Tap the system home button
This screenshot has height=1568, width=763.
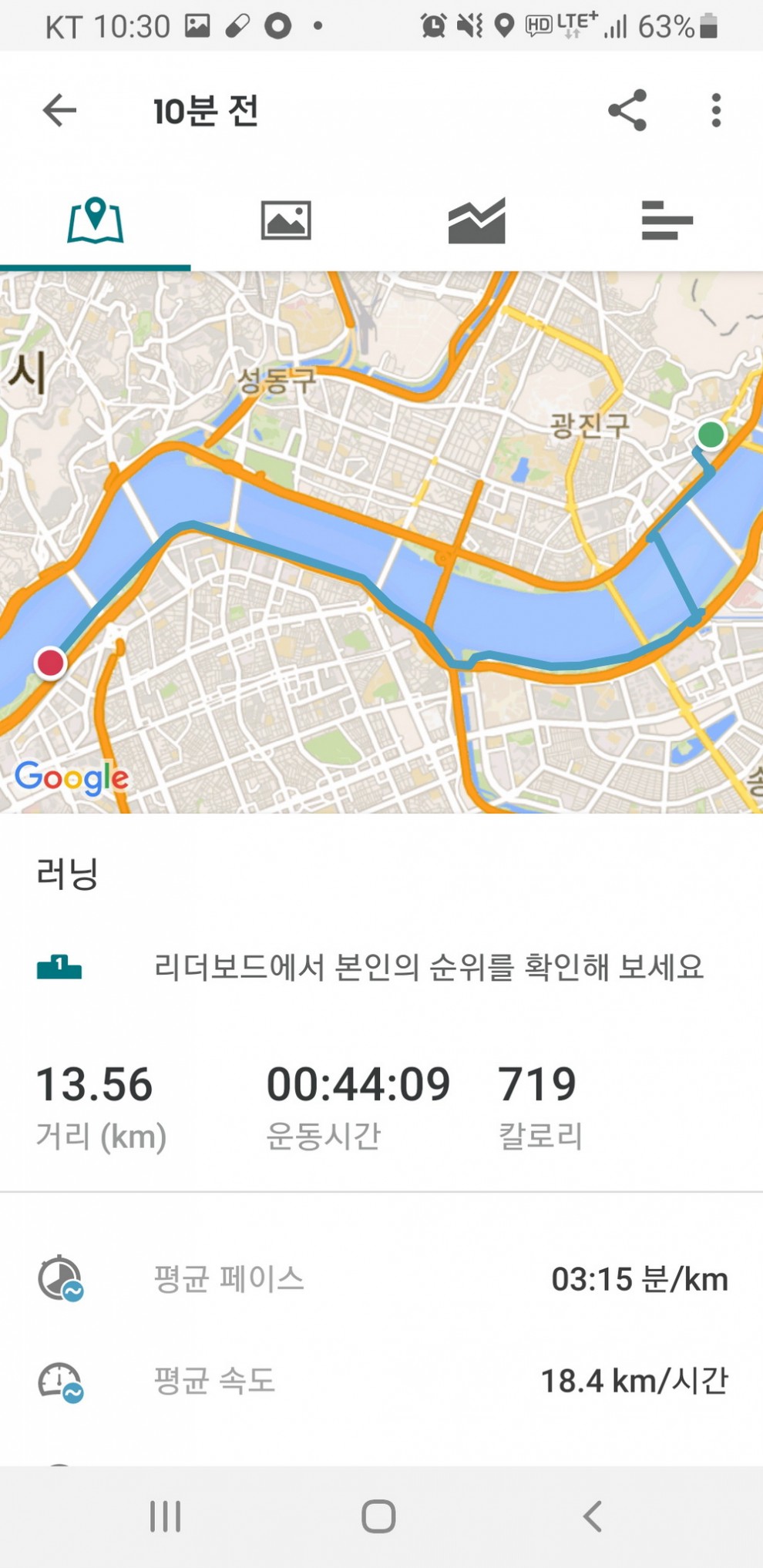[378, 1516]
